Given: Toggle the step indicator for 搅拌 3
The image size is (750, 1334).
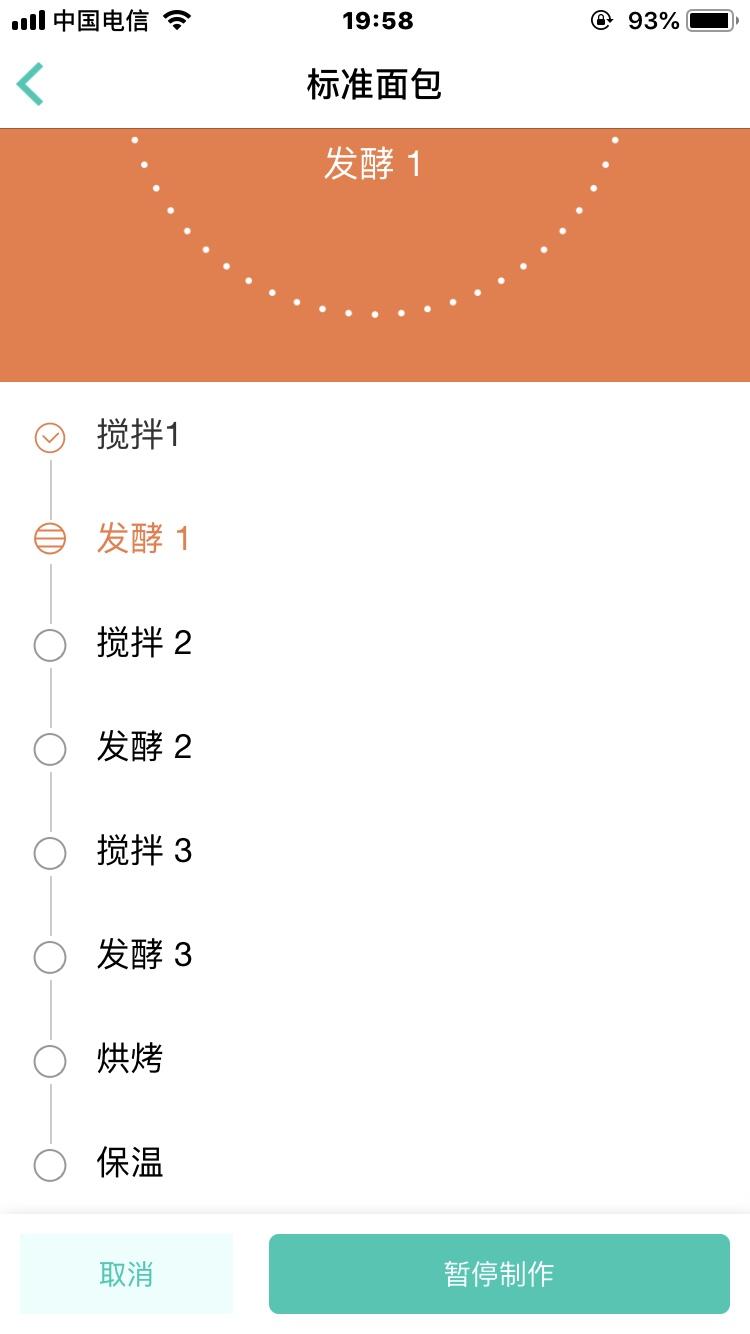Looking at the screenshot, I should 50,853.
